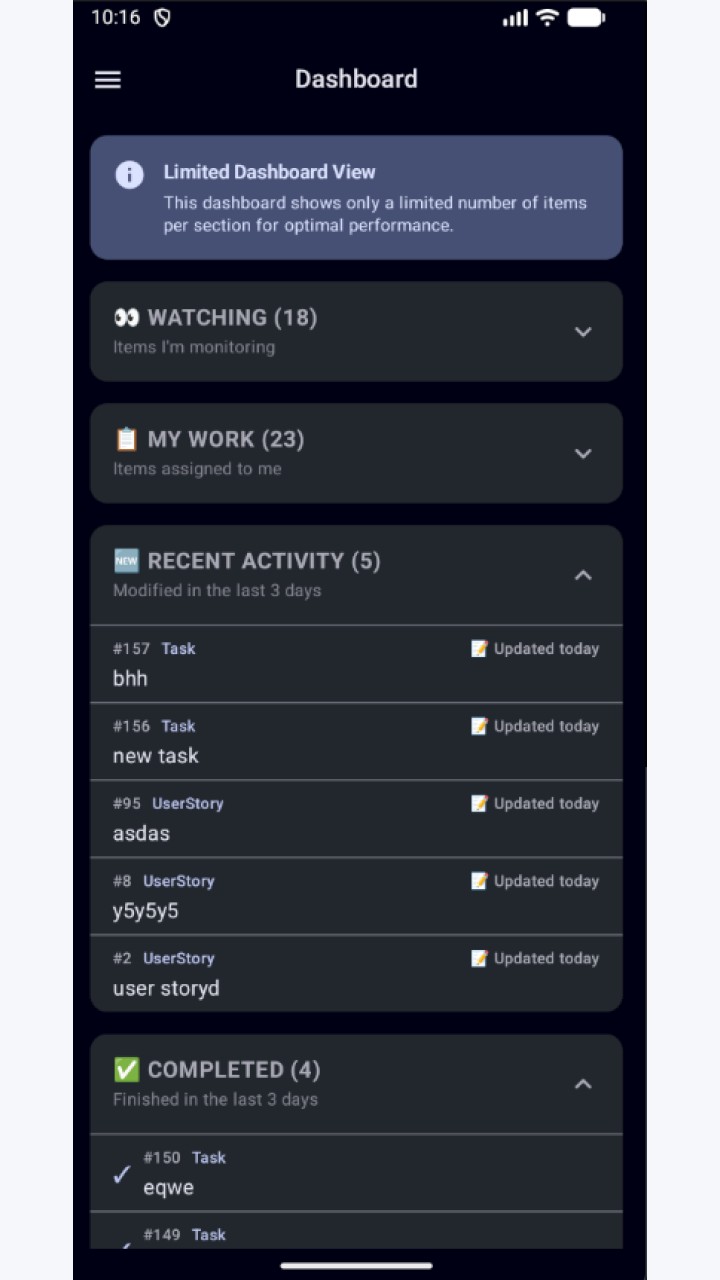This screenshot has width=720, height=1280.
Task: Open user story #2 user storyd
Action: point(356,974)
